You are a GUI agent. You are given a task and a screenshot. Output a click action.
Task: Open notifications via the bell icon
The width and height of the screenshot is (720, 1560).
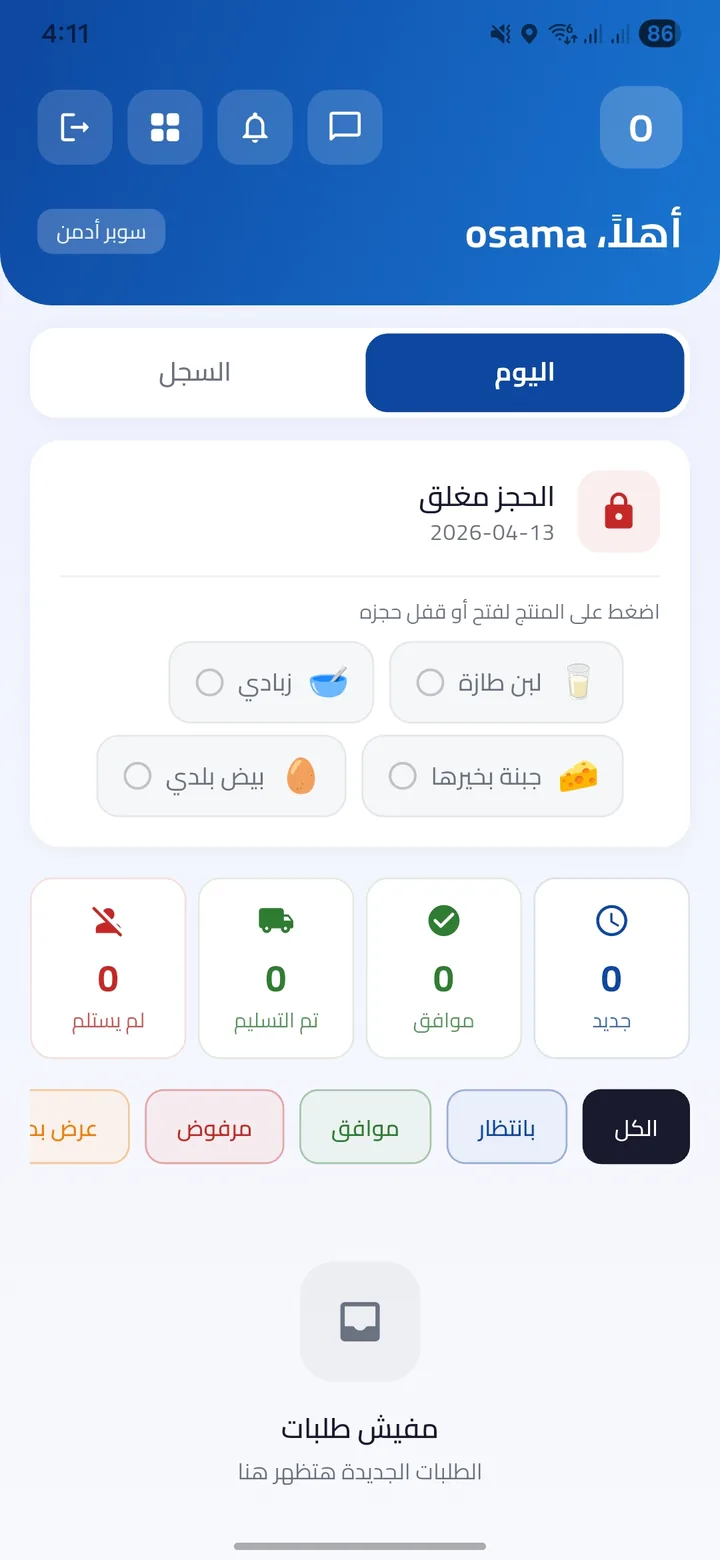254,127
